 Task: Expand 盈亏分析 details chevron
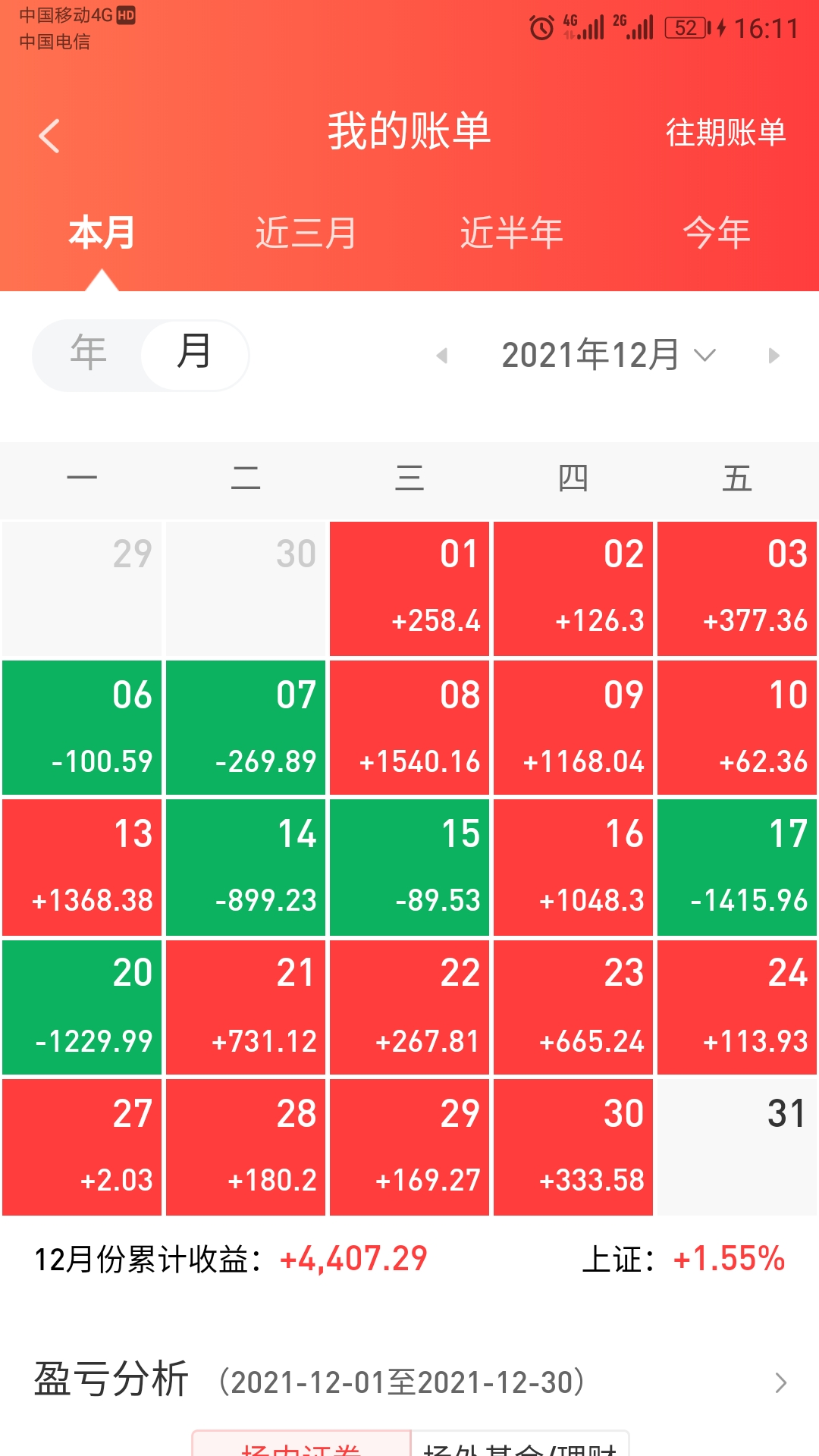[x=781, y=1383]
